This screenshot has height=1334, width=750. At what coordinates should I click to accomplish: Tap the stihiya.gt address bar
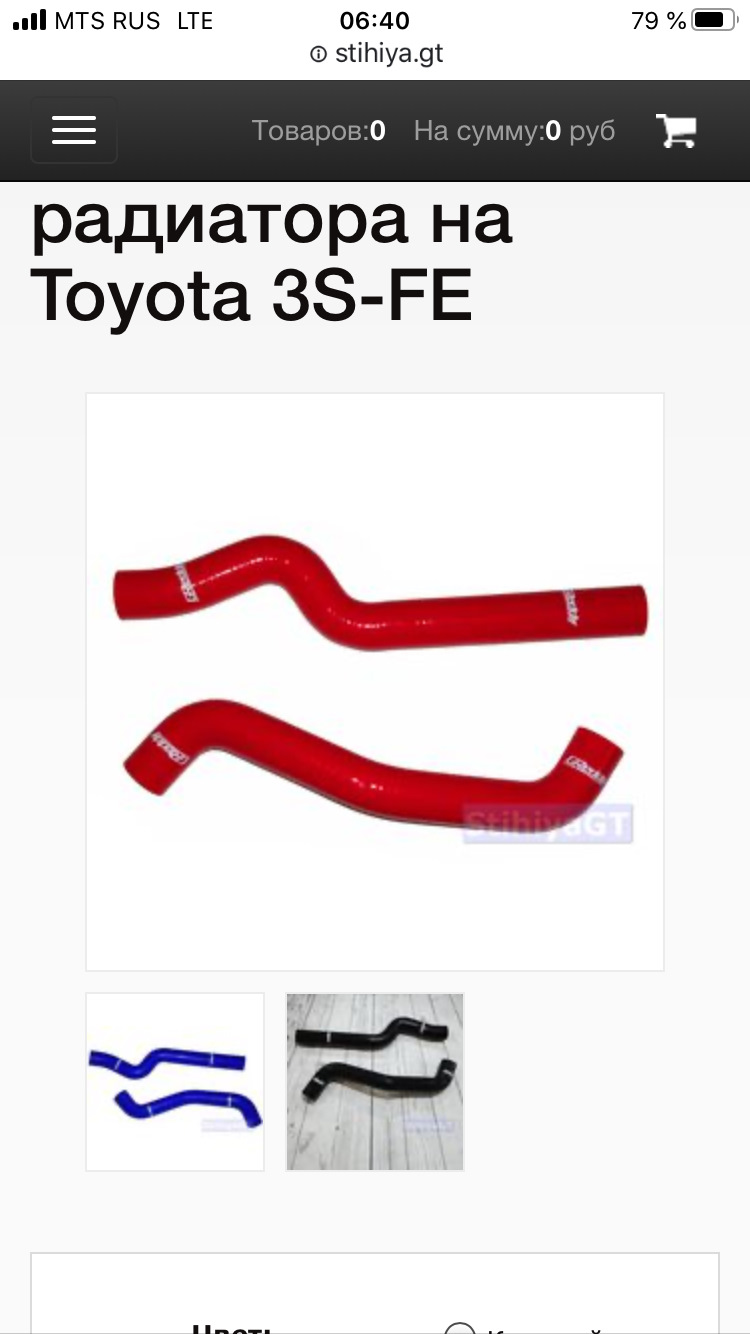click(376, 54)
